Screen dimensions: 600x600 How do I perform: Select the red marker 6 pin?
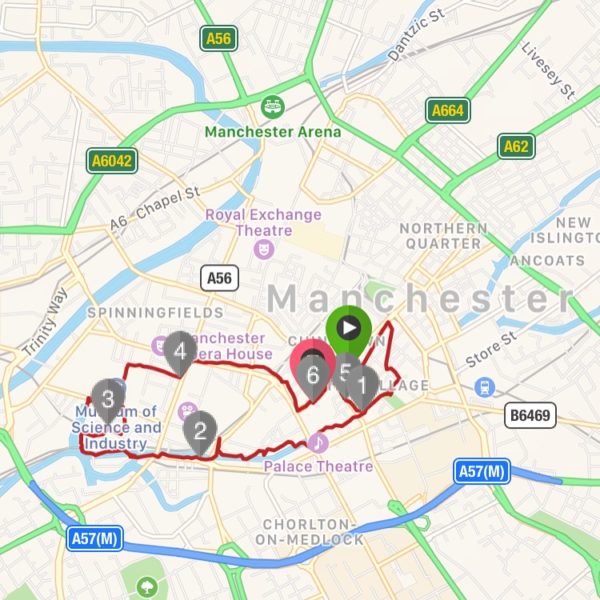(x=313, y=374)
